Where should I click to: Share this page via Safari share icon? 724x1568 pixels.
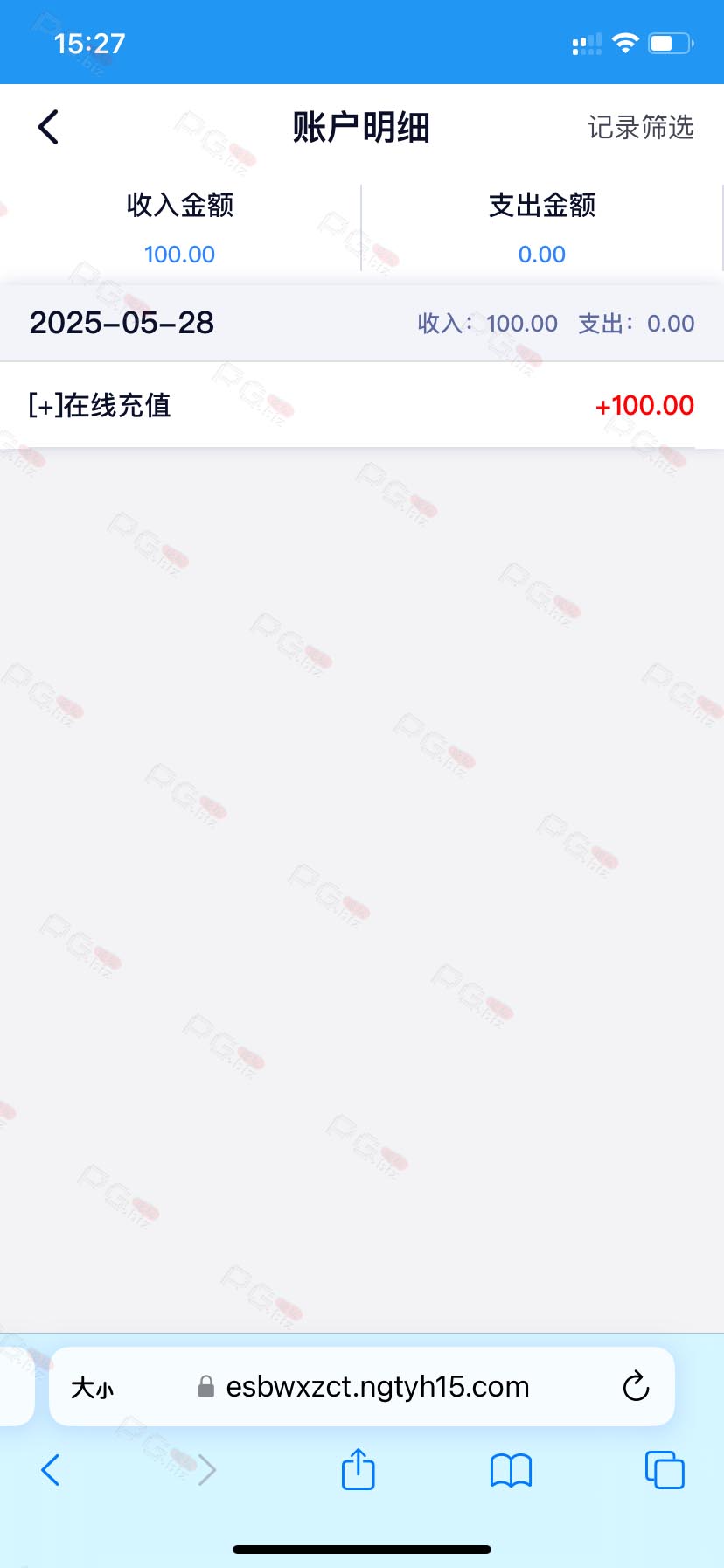[358, 1468]
